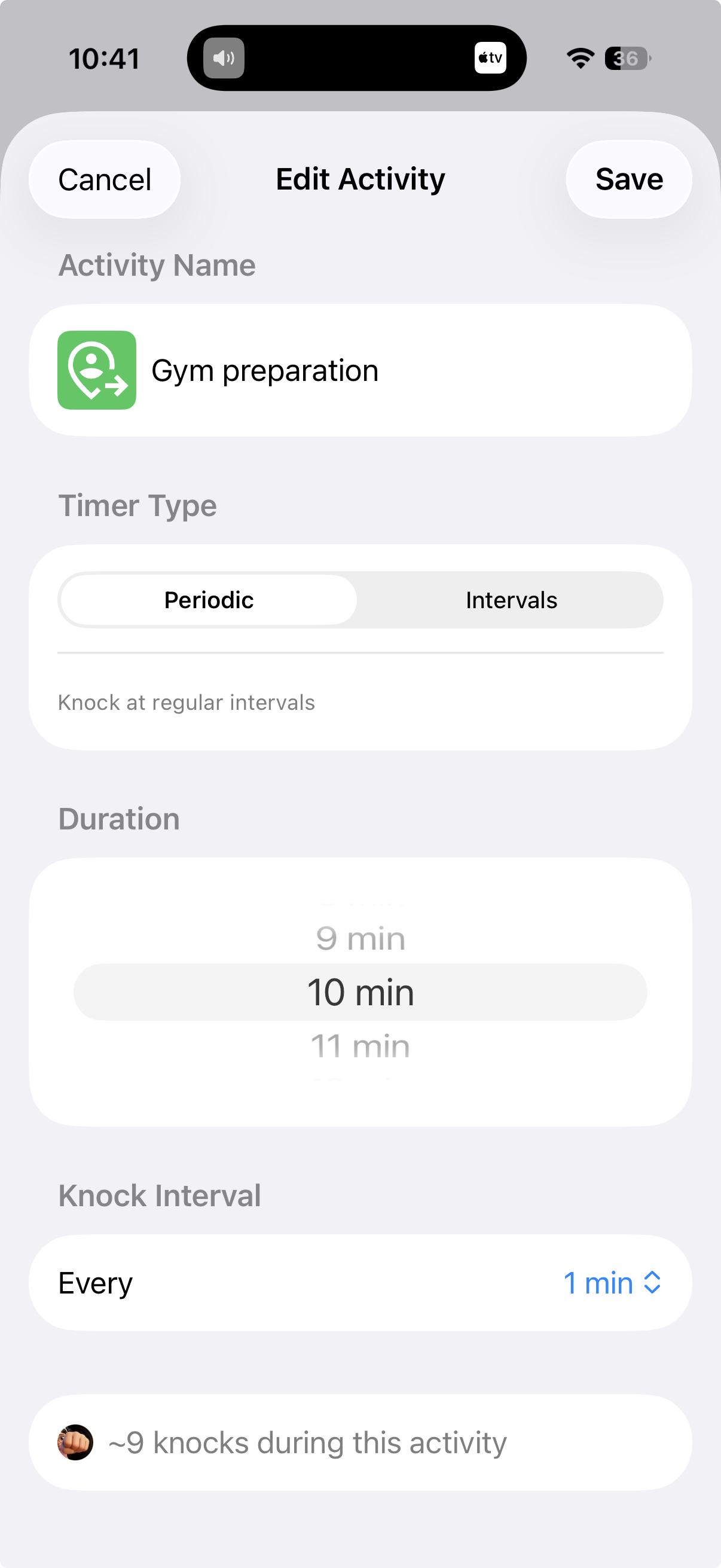
Task: Keep Periodic selected in the segmented control
Action: [x=208, y=600]
